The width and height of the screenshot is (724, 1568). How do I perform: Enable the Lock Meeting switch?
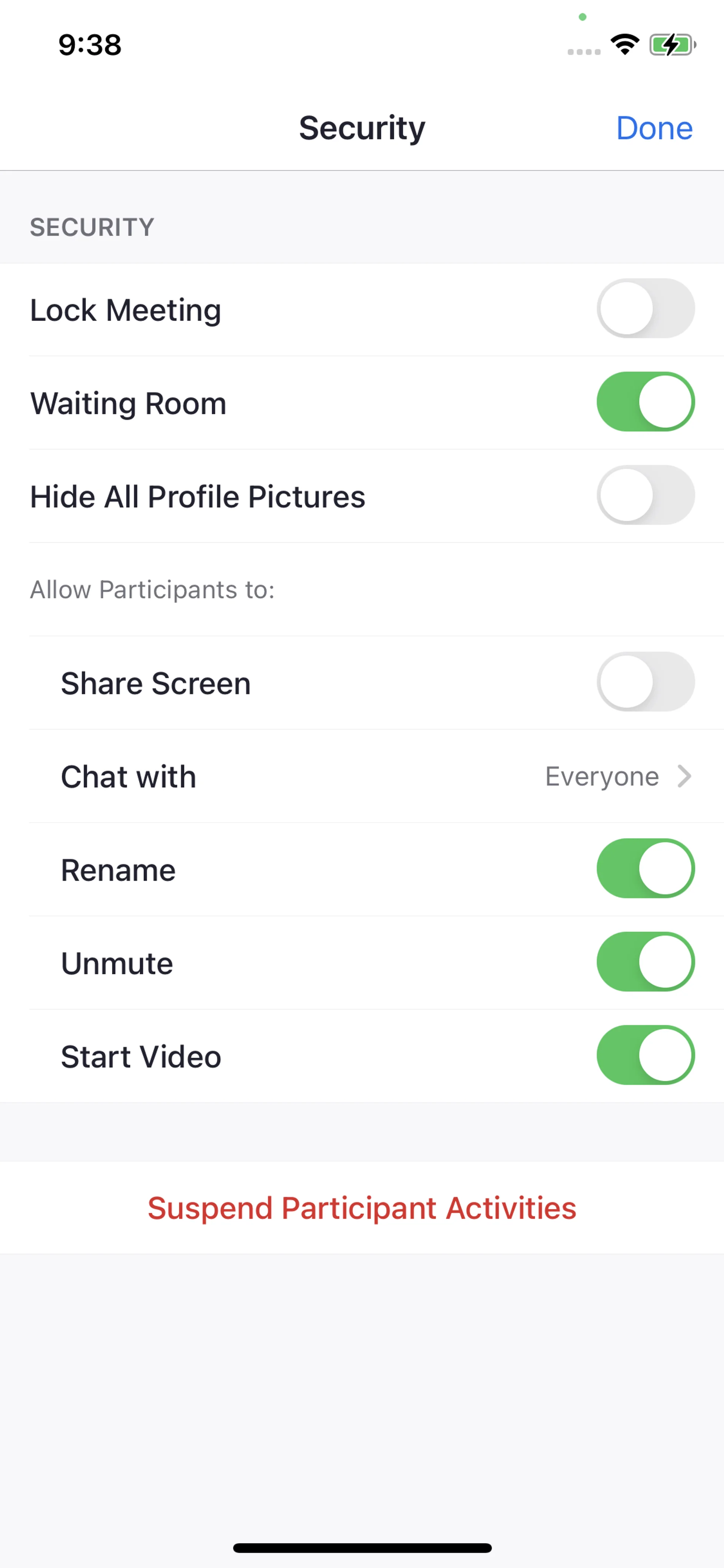(x=645, y=309)
